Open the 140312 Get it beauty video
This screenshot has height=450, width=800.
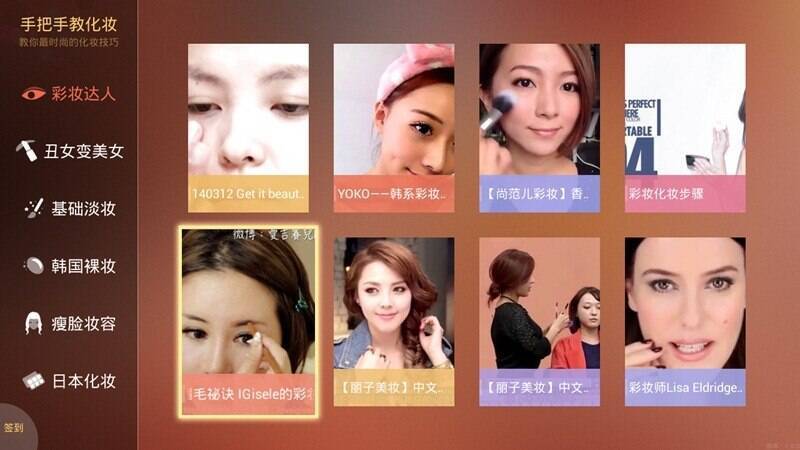[x=249, y=127]
